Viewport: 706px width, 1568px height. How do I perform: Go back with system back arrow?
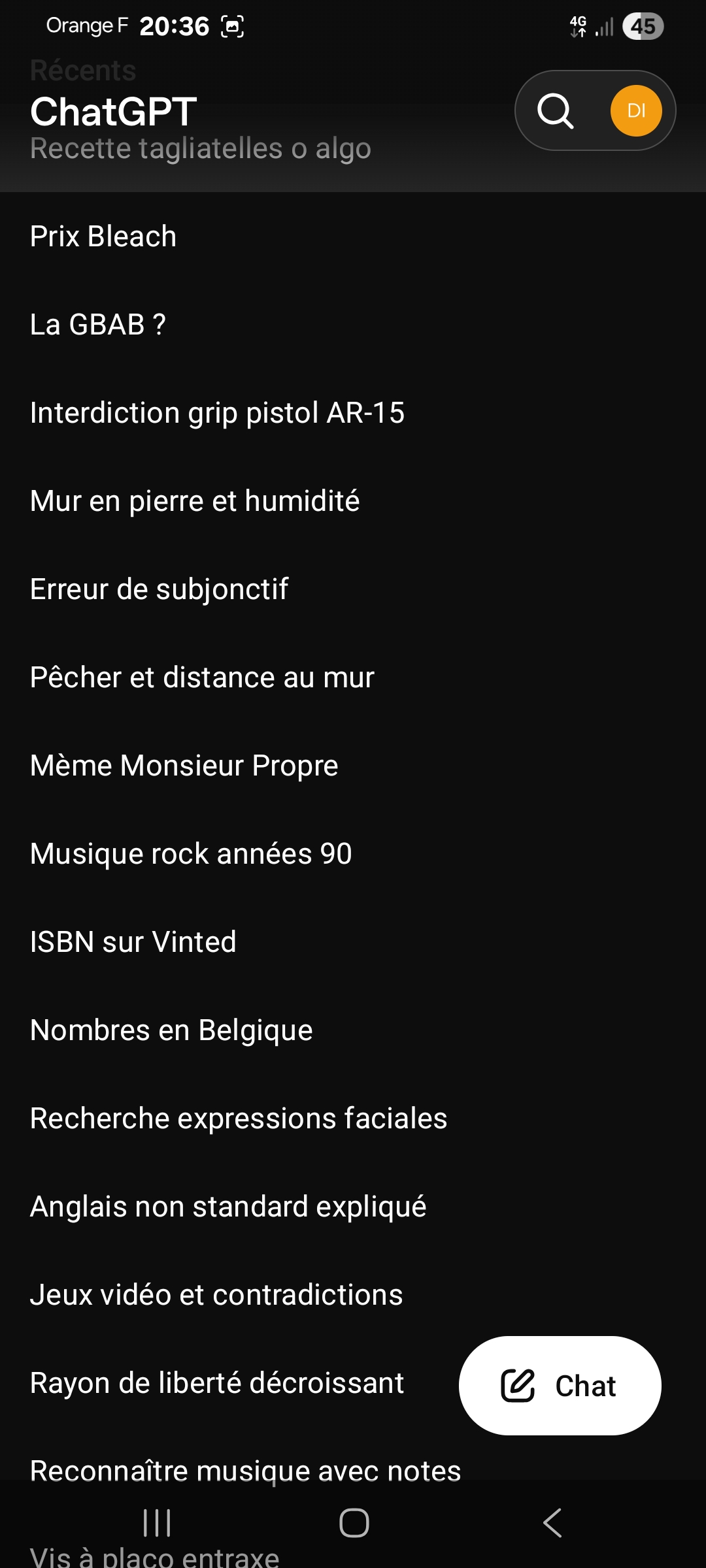click(x=552, y=1523)
